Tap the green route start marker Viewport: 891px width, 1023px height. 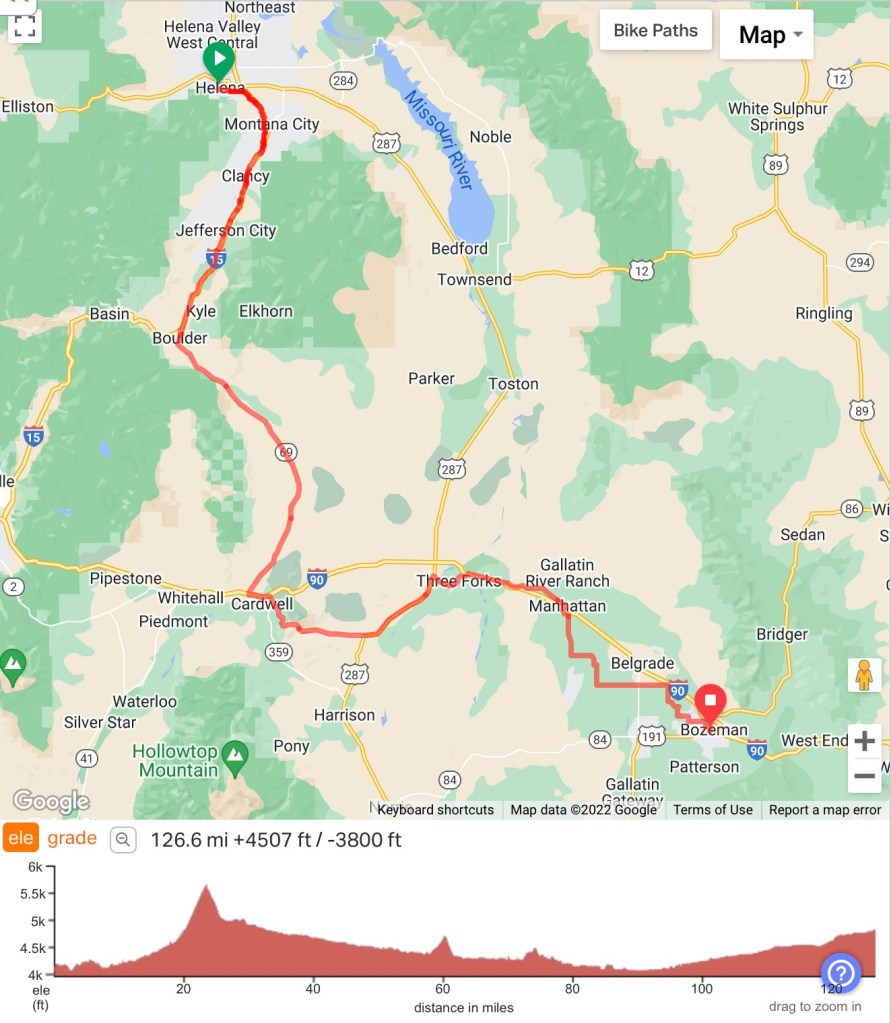tap(218, 60)
